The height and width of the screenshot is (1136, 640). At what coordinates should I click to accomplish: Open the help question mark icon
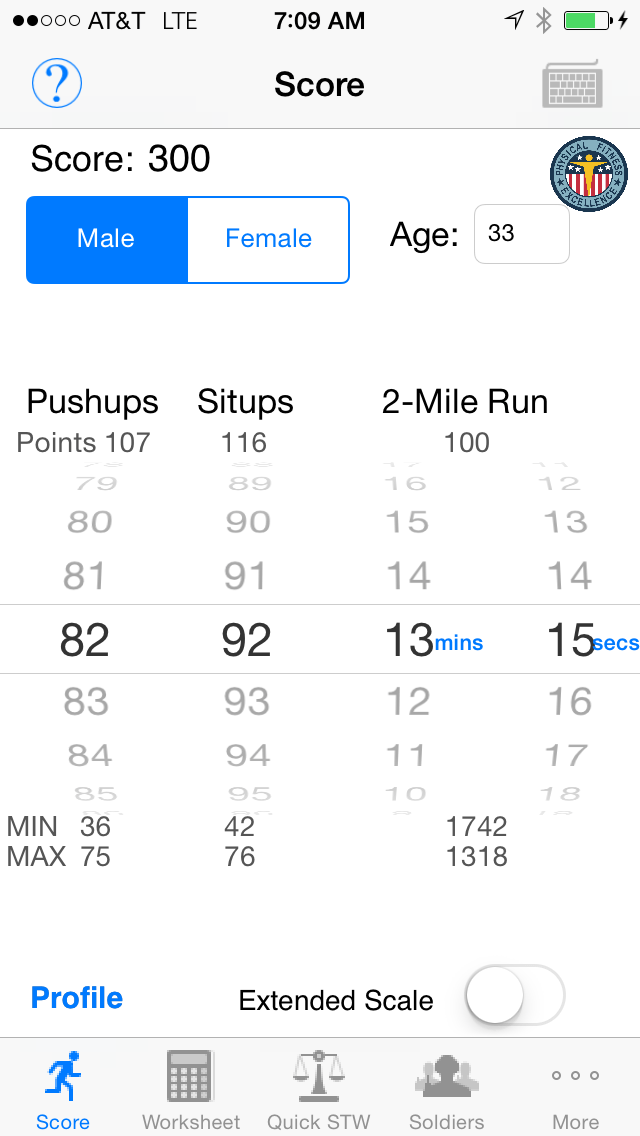point(57,84)
